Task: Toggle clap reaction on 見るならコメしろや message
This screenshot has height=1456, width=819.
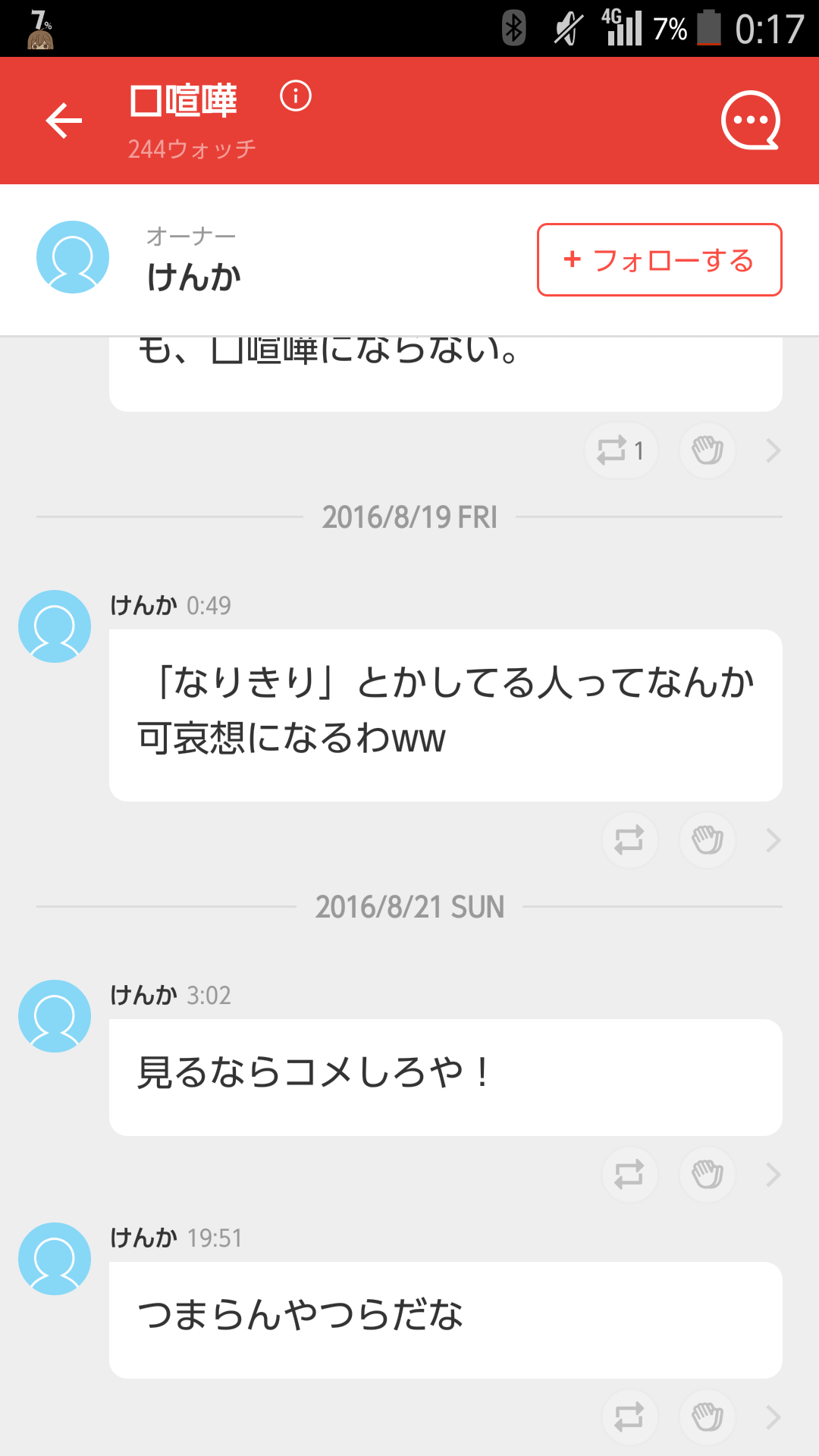Action: 706,1174
